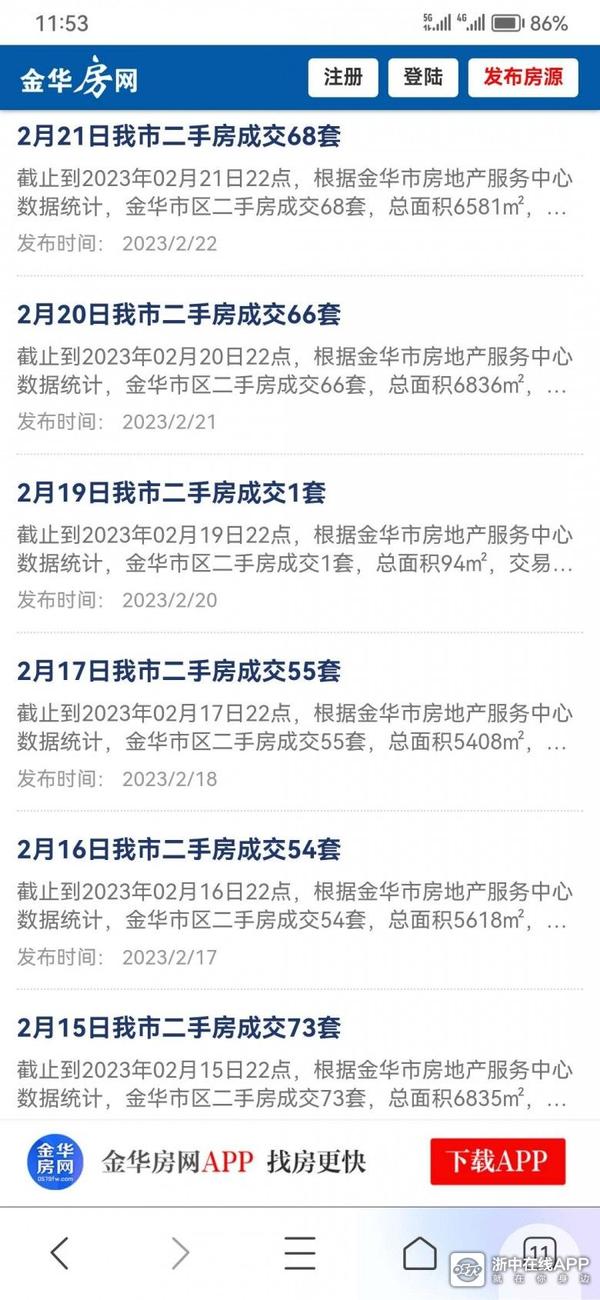The height and width of the screenshot is (1300, 600).
Task: Open the browser menu
Action: pyautogui.click(x=300, y=1252)
